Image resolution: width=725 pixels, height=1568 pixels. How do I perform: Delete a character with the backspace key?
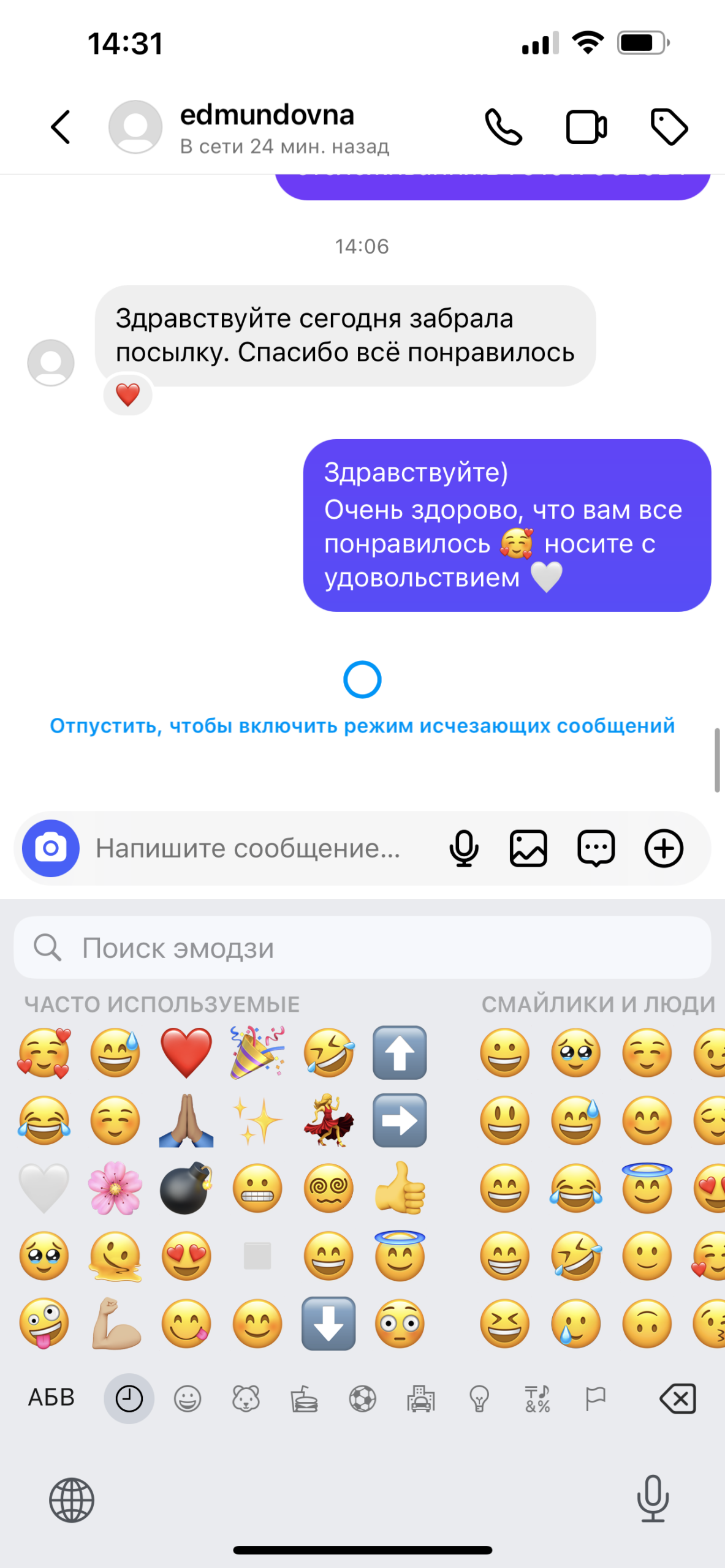click(x=677, y=1398)
